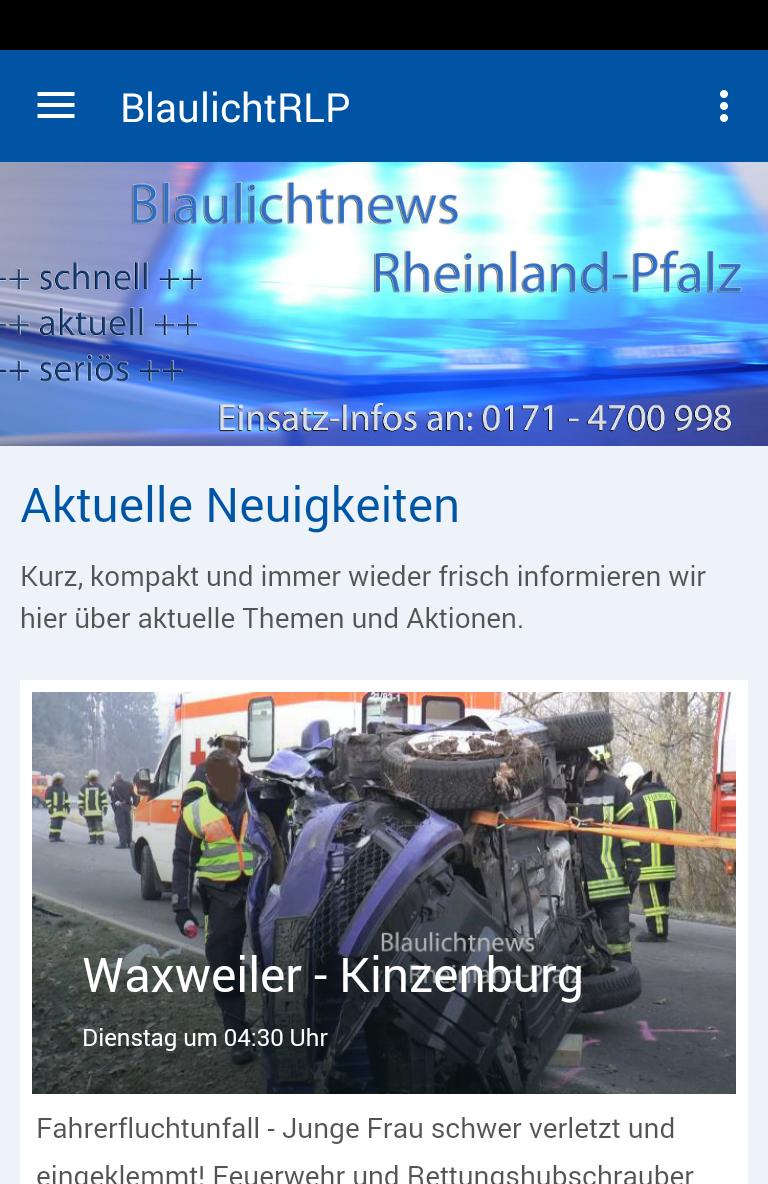
Task: Tap the Dienstag um 04:30 Uhr timestamp
Action: (205, 1038)
